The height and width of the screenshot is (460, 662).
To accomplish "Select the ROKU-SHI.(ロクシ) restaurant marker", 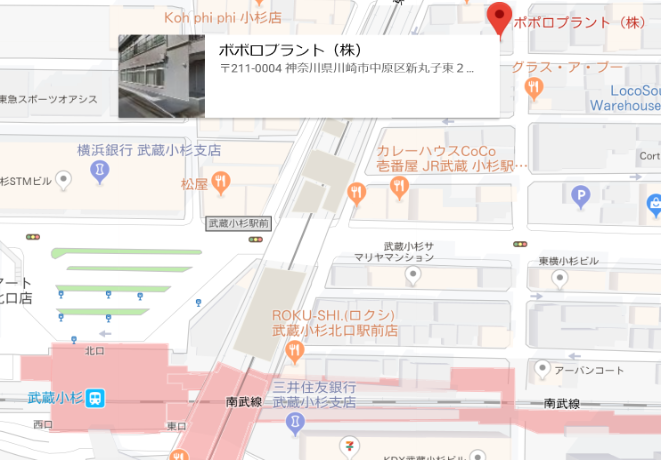I will click(294, 350).
